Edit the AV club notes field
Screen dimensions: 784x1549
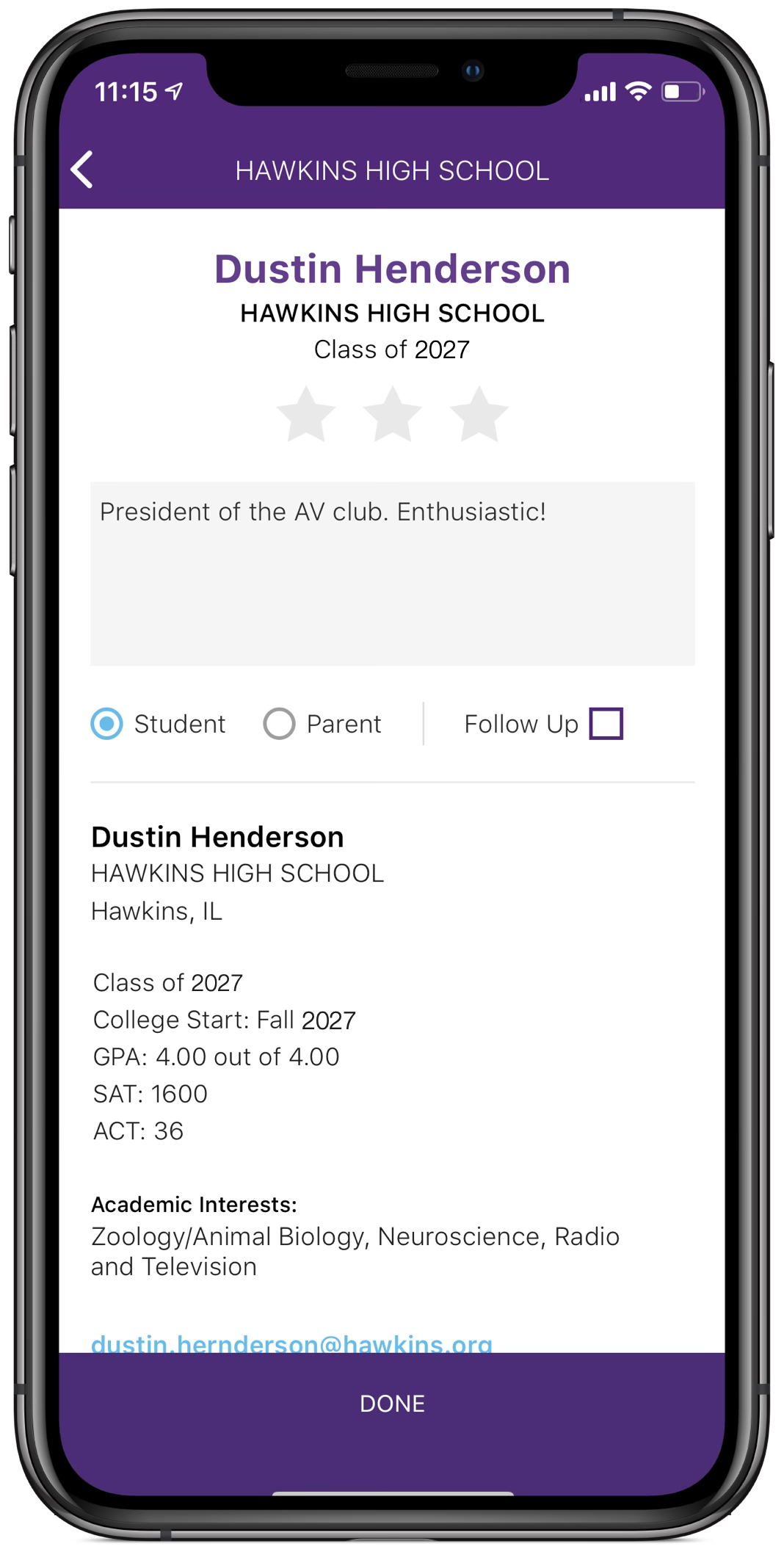coord(392,573)
